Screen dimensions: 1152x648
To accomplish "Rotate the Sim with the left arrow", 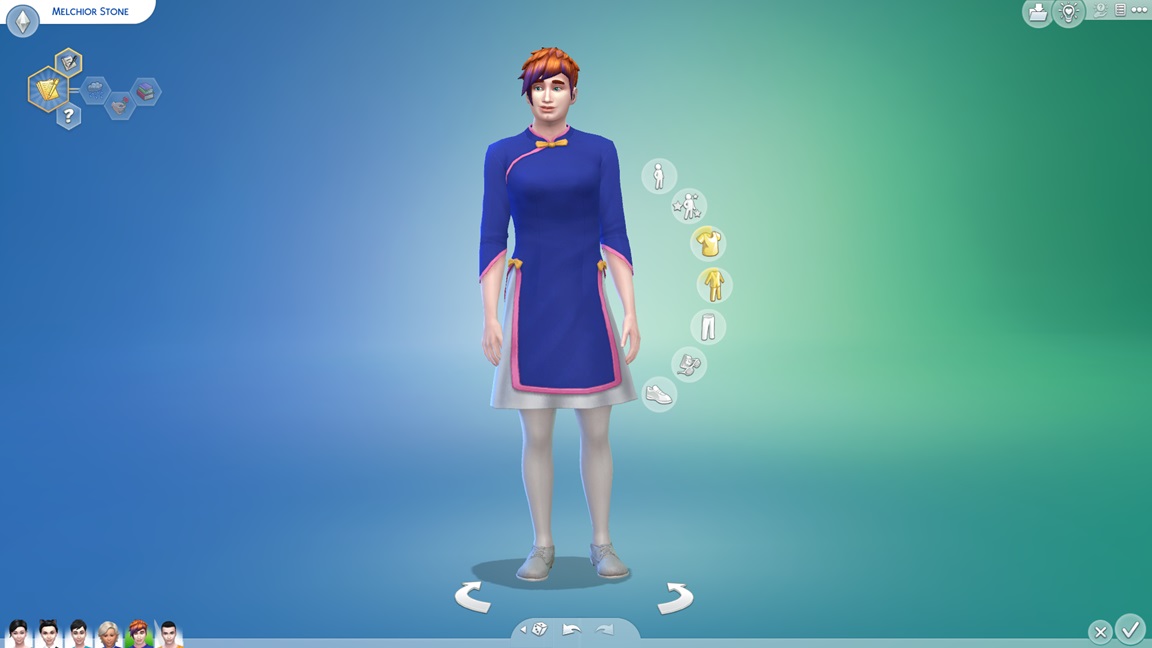I will point(473,598).
